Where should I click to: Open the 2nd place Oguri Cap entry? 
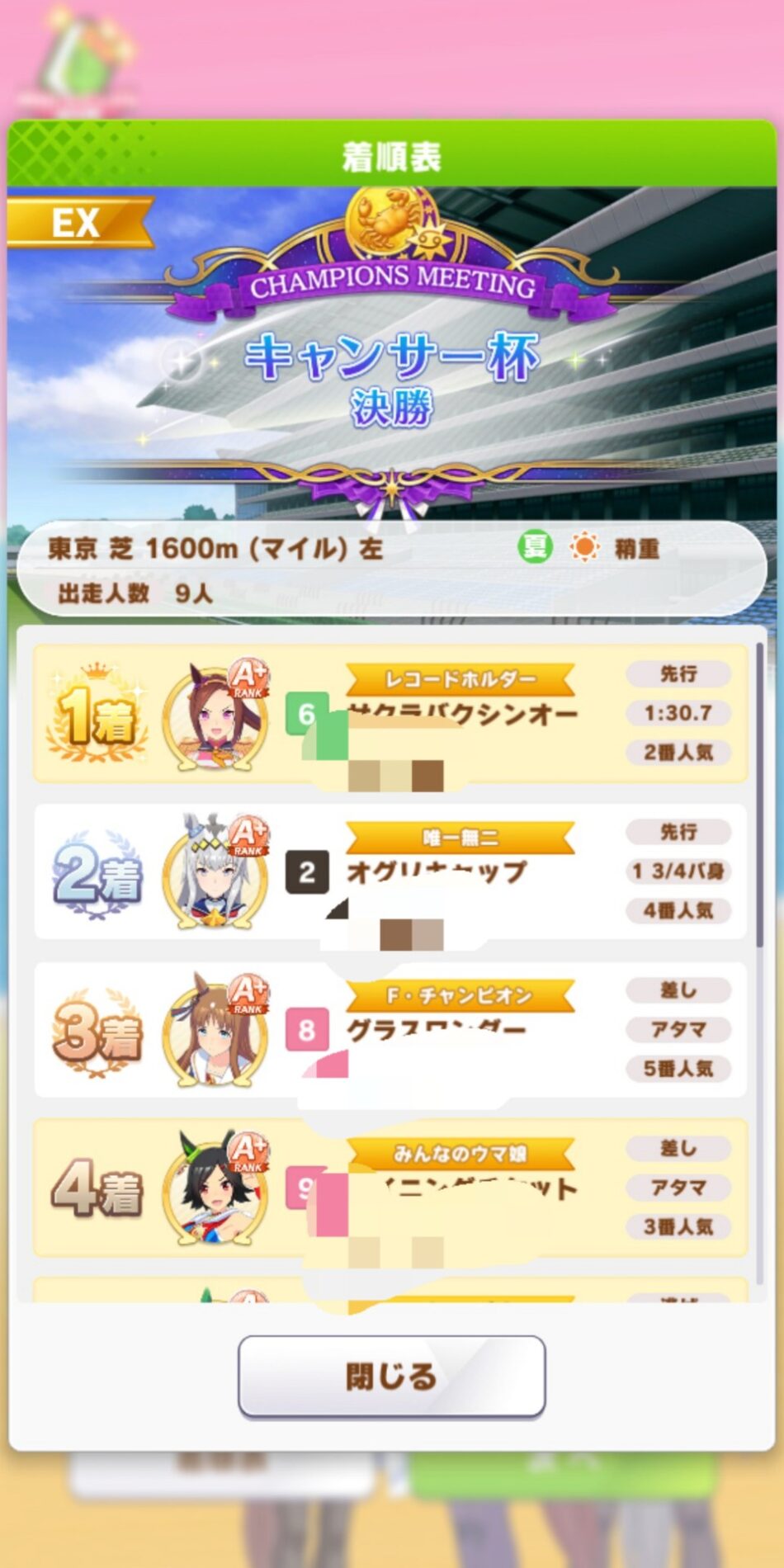tap(390, 871)
